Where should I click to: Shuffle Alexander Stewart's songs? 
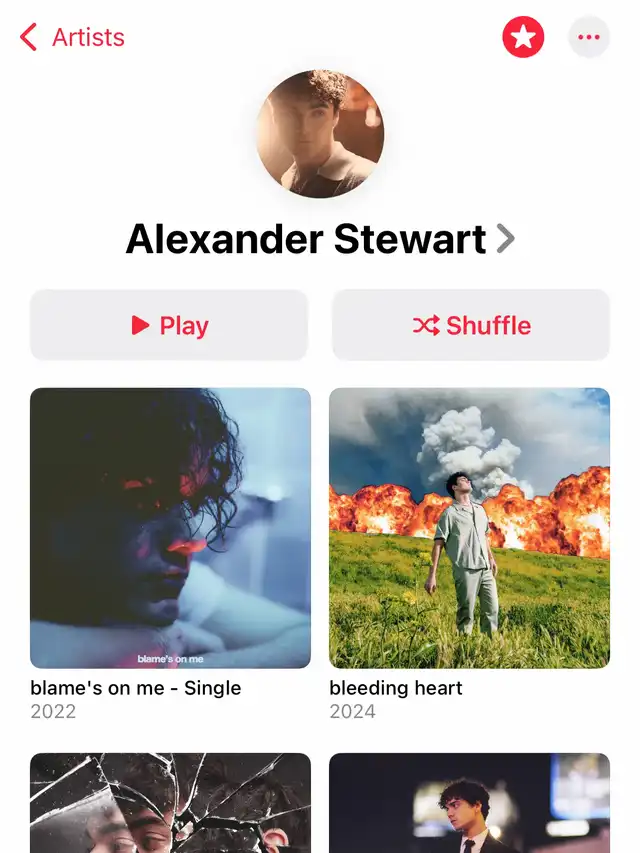click(x=471, y=325)
